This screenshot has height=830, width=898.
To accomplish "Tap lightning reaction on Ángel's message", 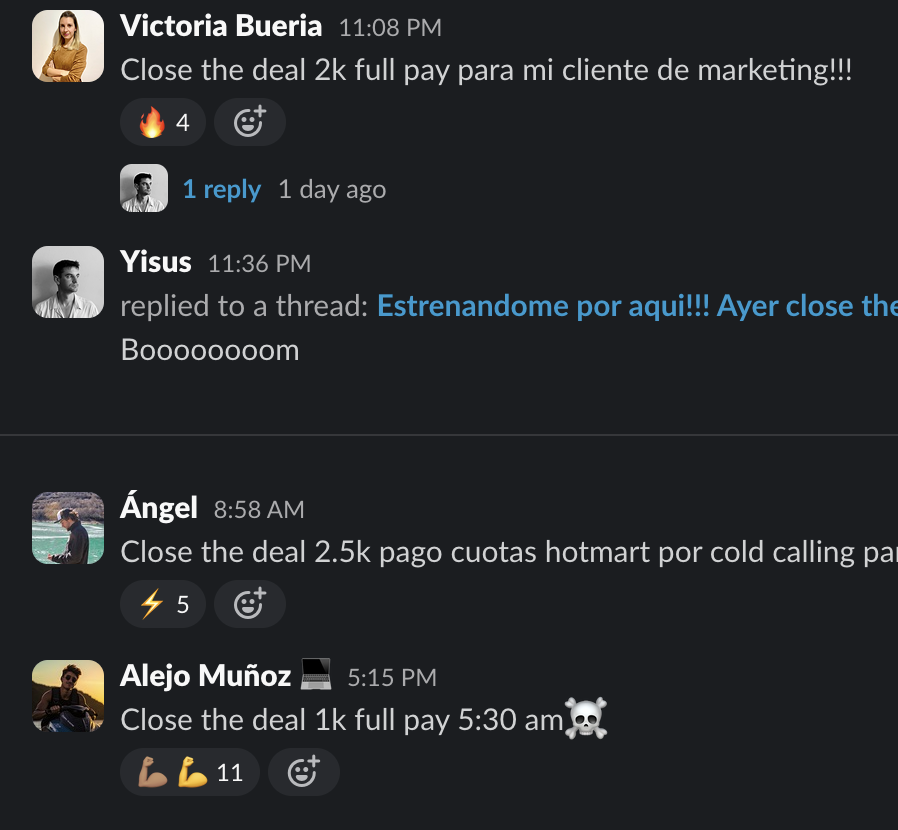I will (x=163, y=604).
